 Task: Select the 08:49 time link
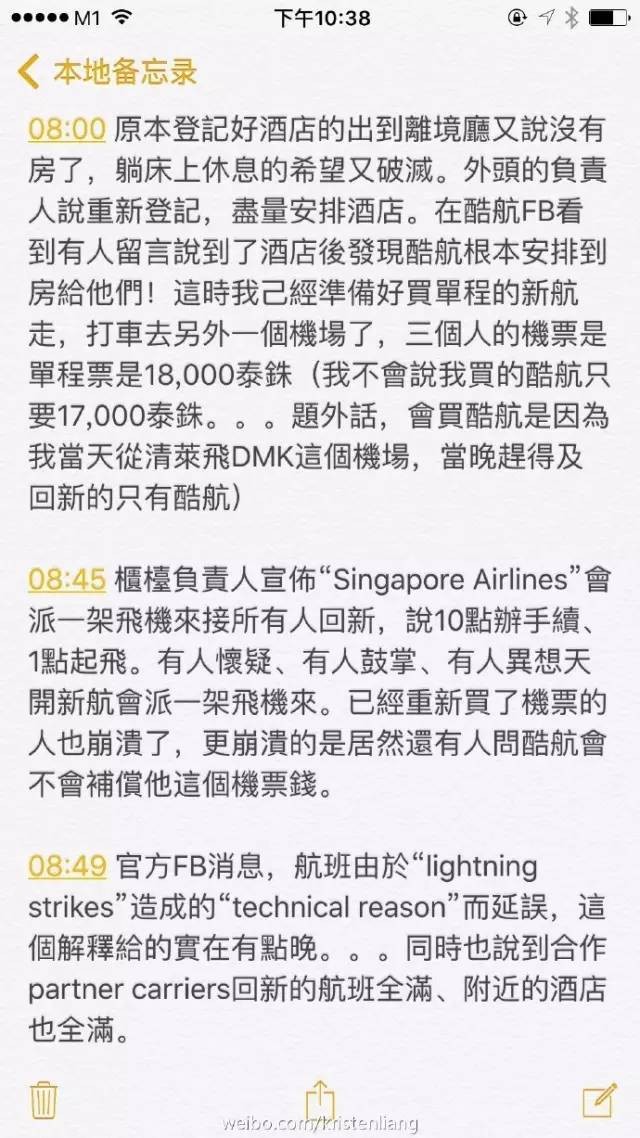click(66, 867)
